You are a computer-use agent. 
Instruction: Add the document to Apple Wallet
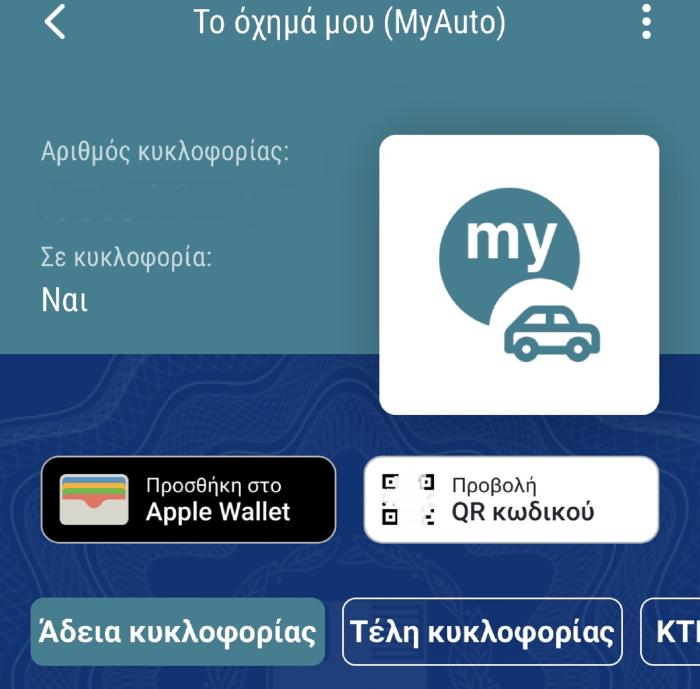pyautogui.click(x=188, y=500)
